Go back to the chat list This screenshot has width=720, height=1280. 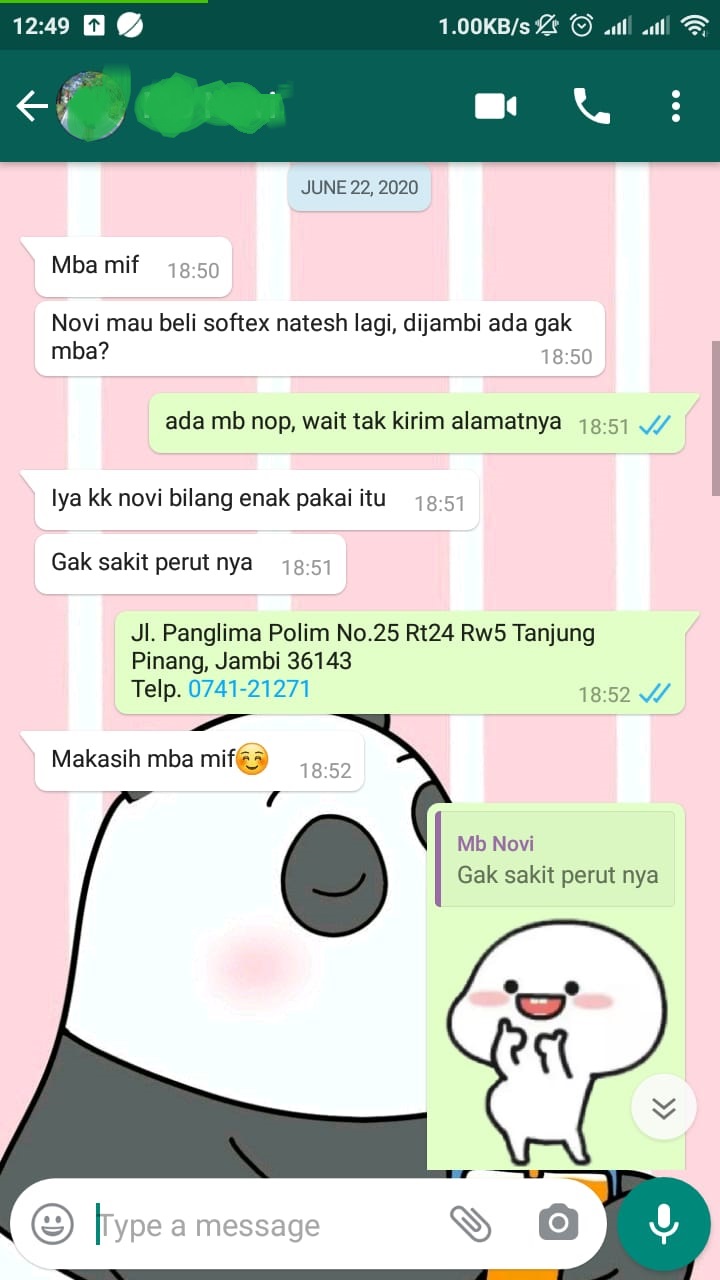pyautogui.click(x=30, y=106)
